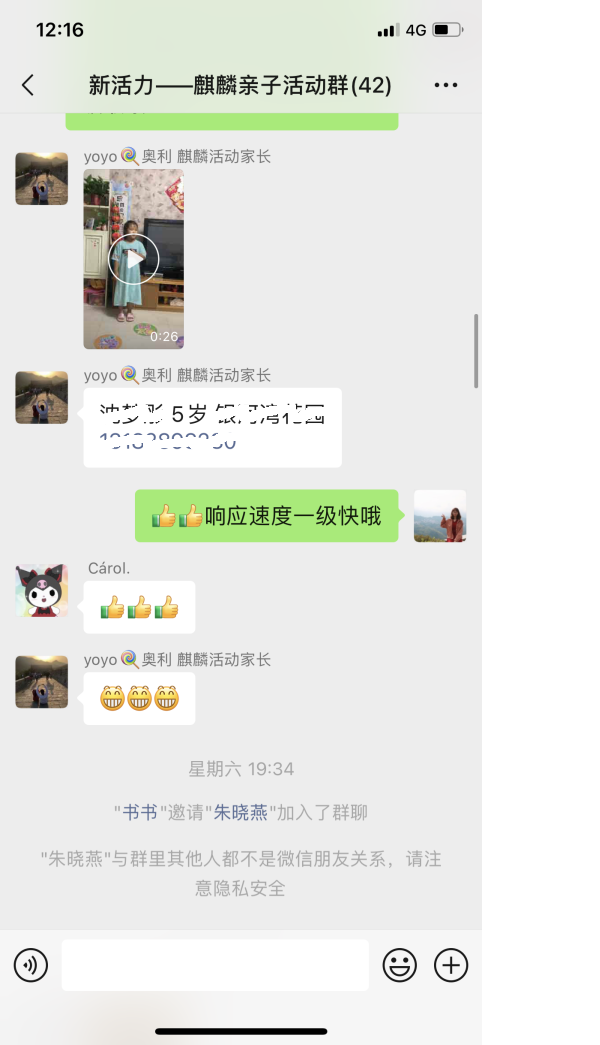
Task: View my own avatar profile
Action: click(440, 516)
